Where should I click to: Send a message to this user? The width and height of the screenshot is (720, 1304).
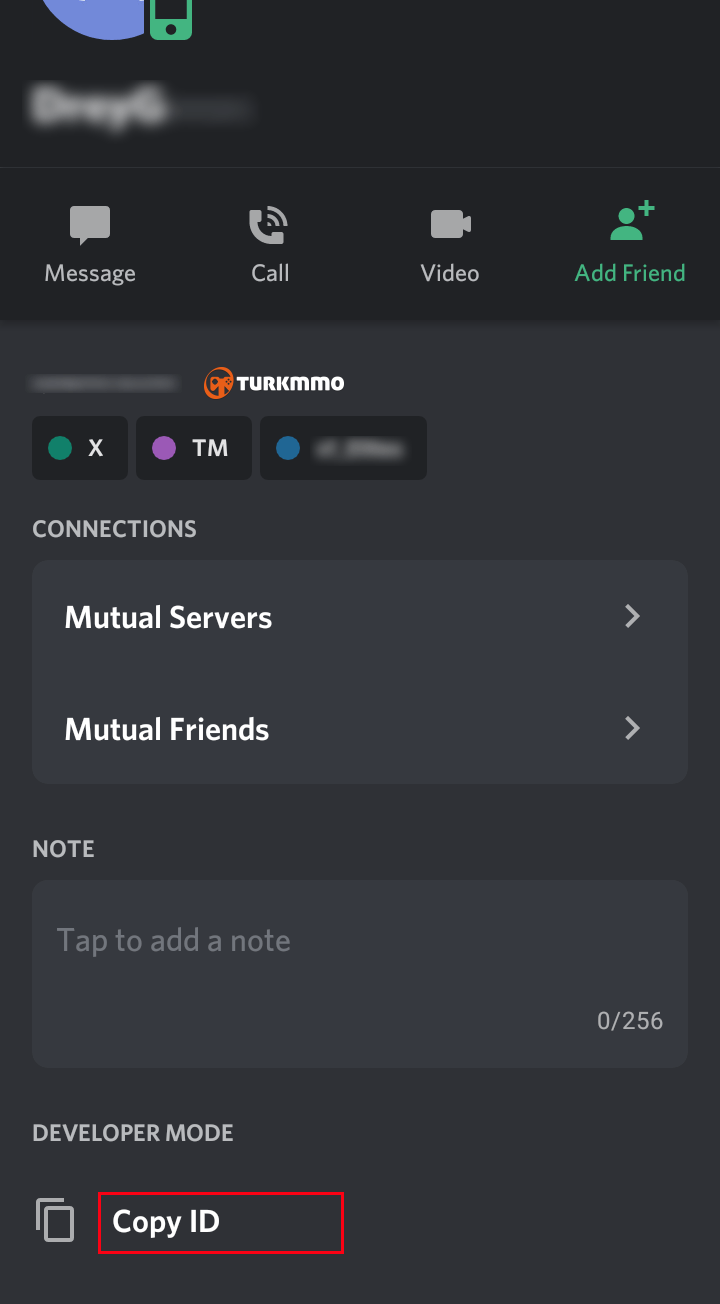click(x=90, y=245)
